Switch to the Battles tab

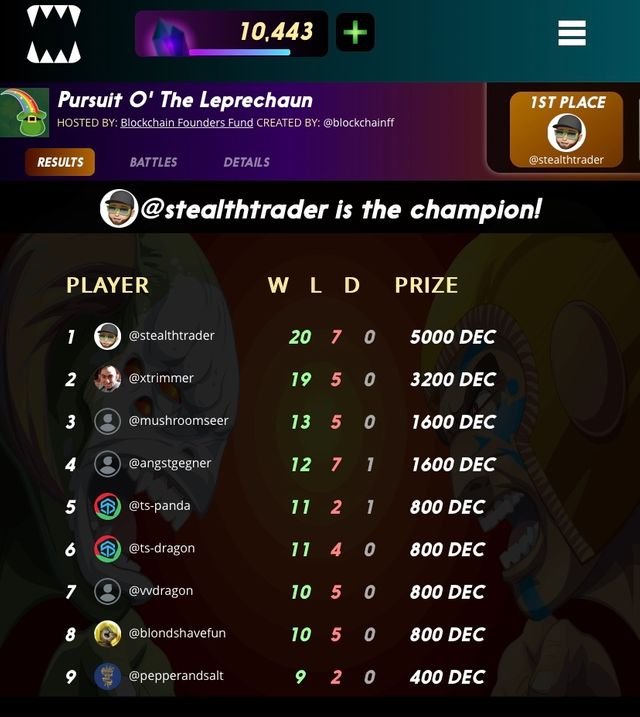(153, 162)
